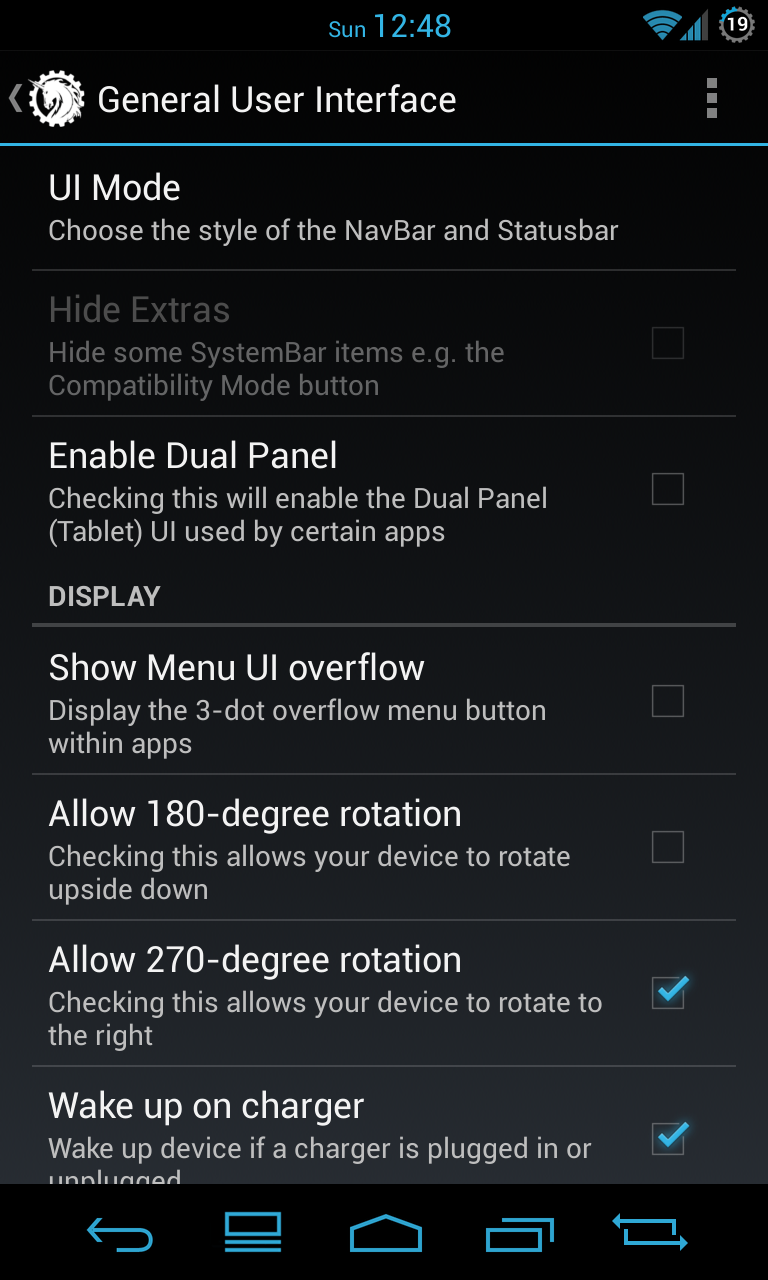Enable the Dual Panel checkbox
The width and height of the screenshot is (768, 1280).
[667, 489]
